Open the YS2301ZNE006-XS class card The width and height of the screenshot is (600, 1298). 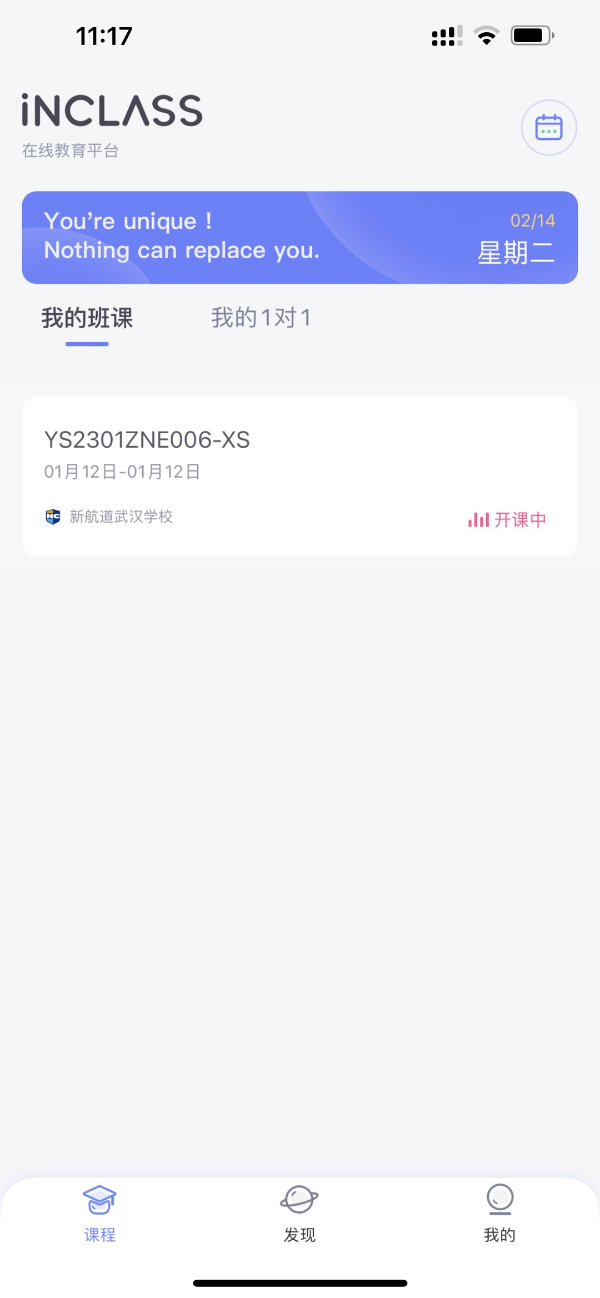pyautogui.click(x=300, y=476)
